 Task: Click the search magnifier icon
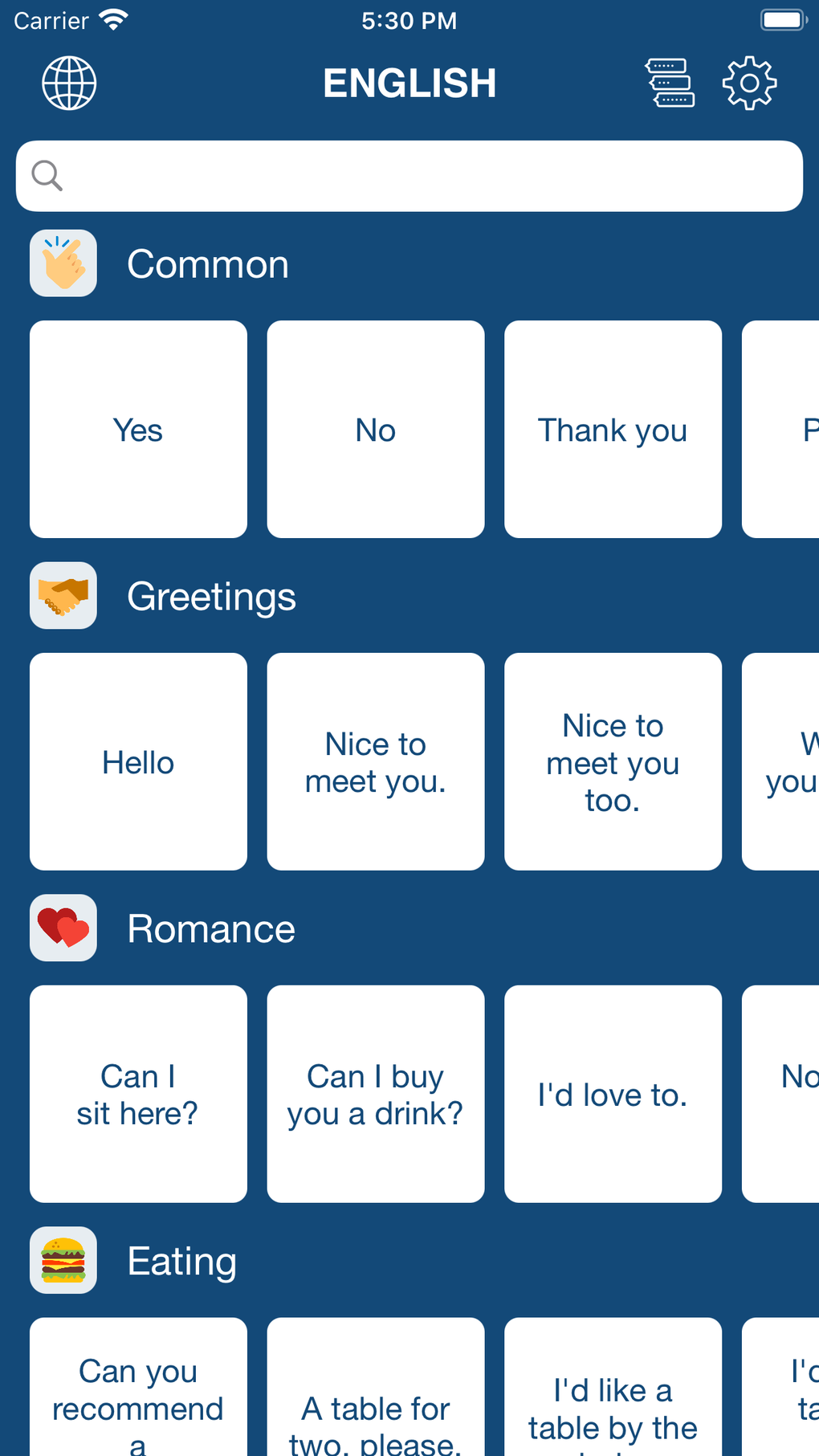coord(47,175)
